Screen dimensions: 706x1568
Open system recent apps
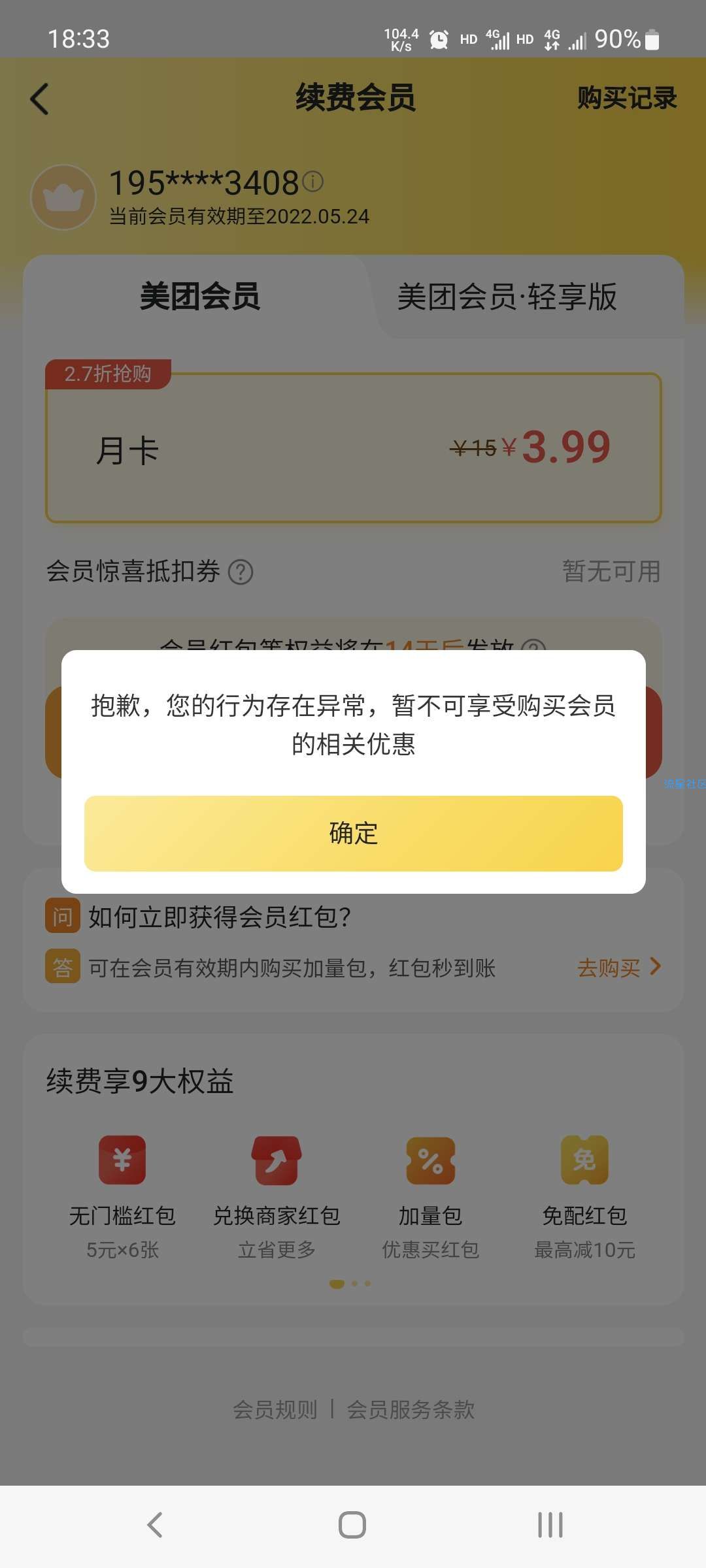point(550,1525)
